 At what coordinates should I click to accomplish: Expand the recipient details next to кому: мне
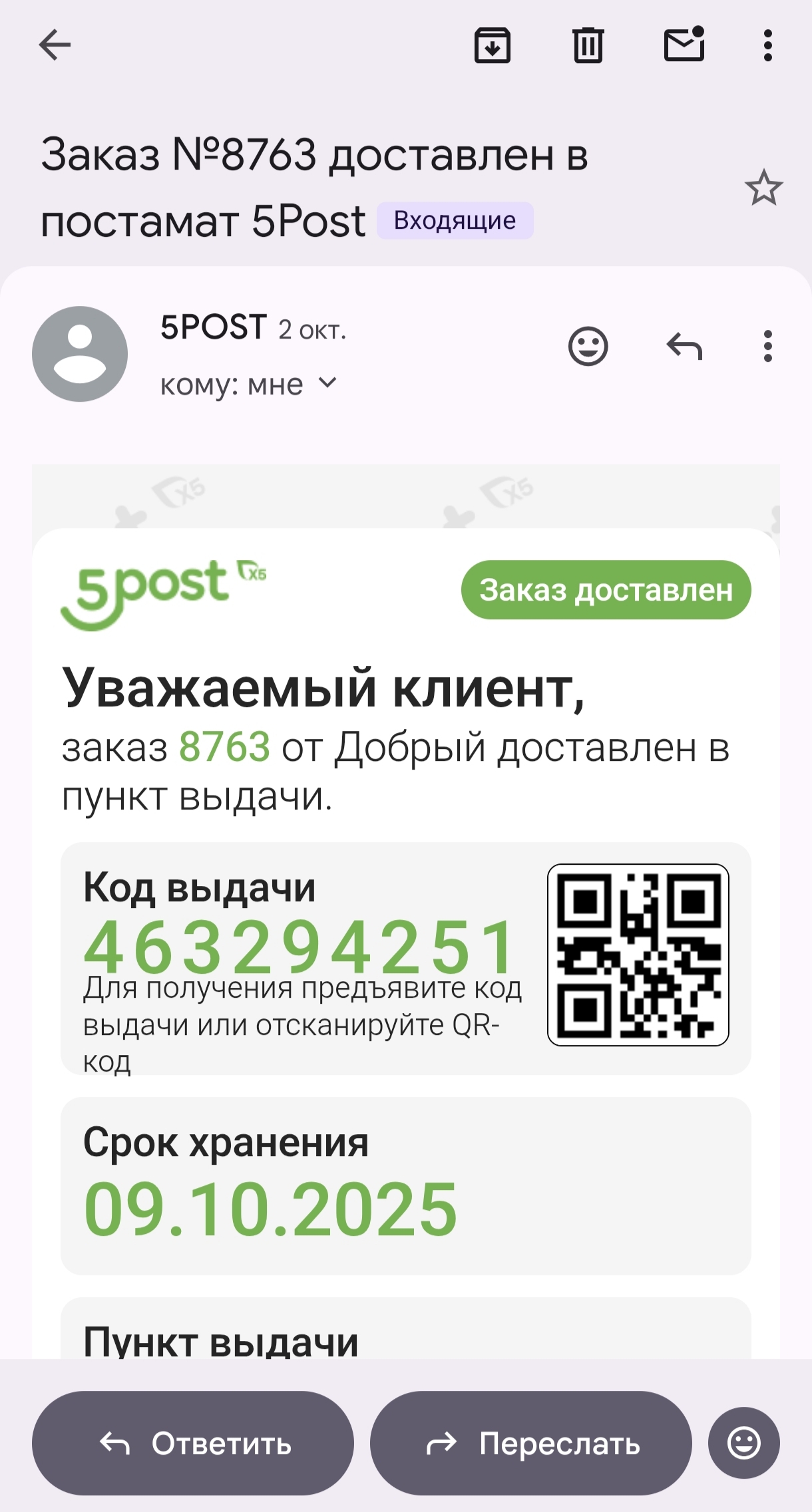(x=327, y=383)
